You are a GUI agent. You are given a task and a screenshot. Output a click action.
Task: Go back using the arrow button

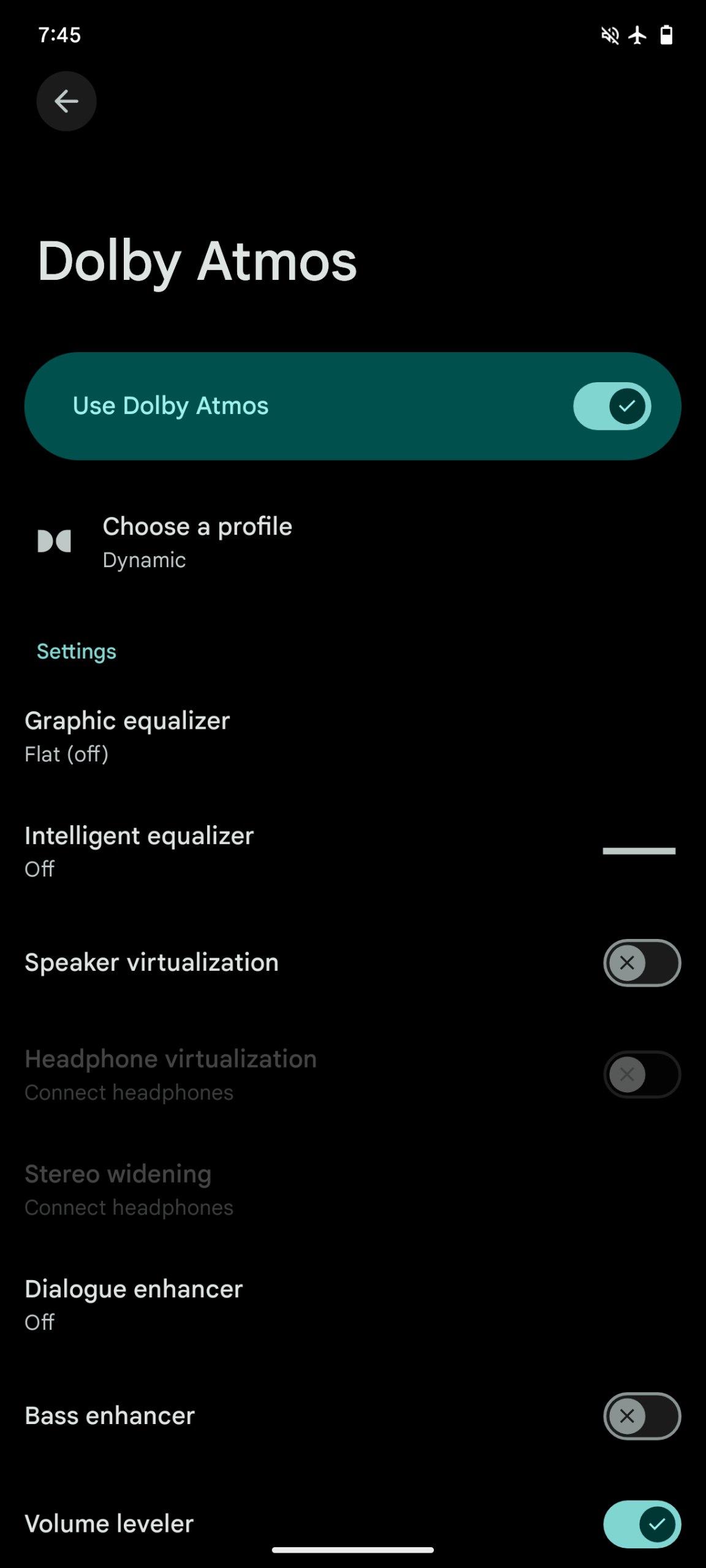pos(66,101)
